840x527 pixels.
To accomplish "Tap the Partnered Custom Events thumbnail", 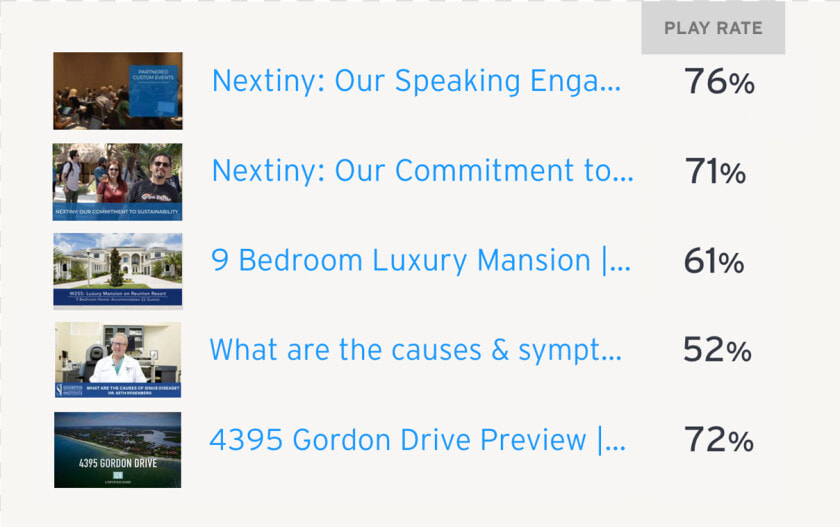I will 118,91.
